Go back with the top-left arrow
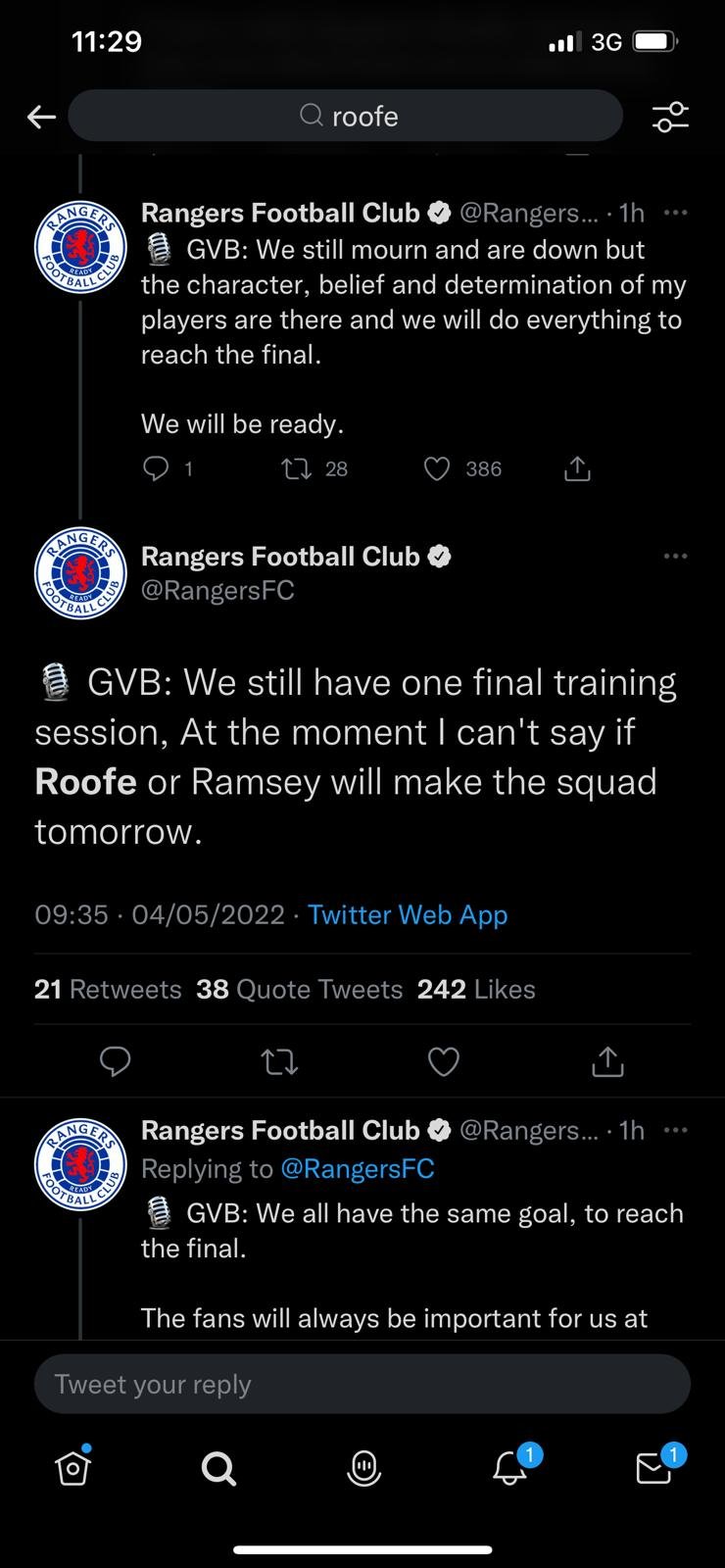 [41, 118]
